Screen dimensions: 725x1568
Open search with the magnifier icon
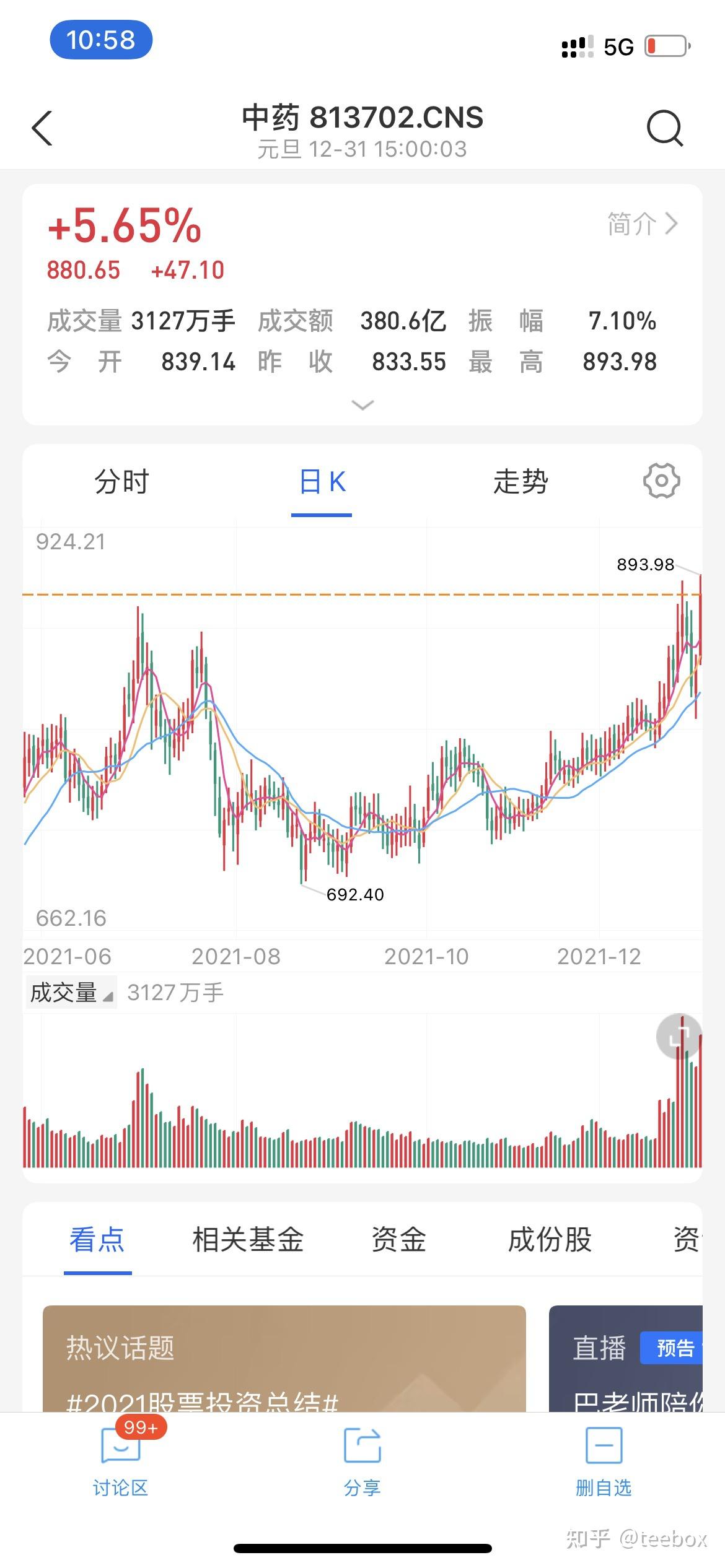tap(664, 128)
